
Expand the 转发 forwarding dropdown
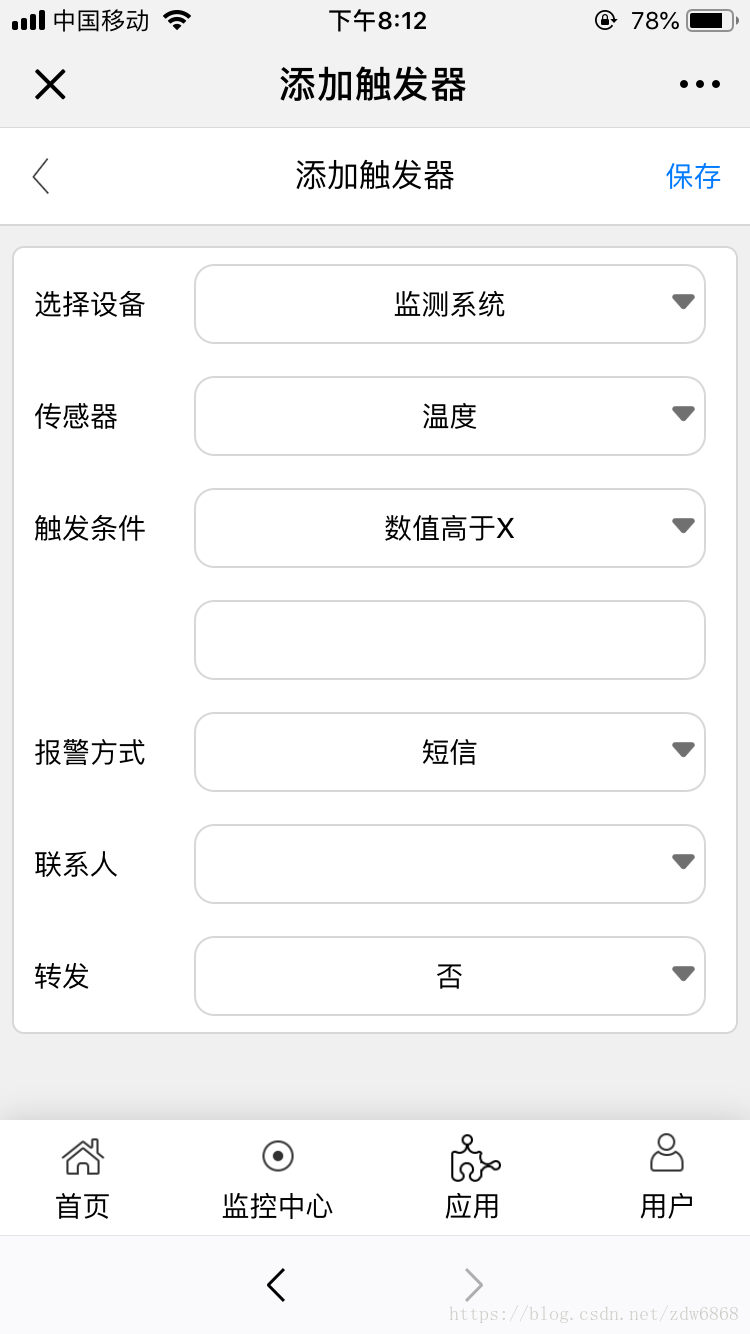click(x=450, y=976)
